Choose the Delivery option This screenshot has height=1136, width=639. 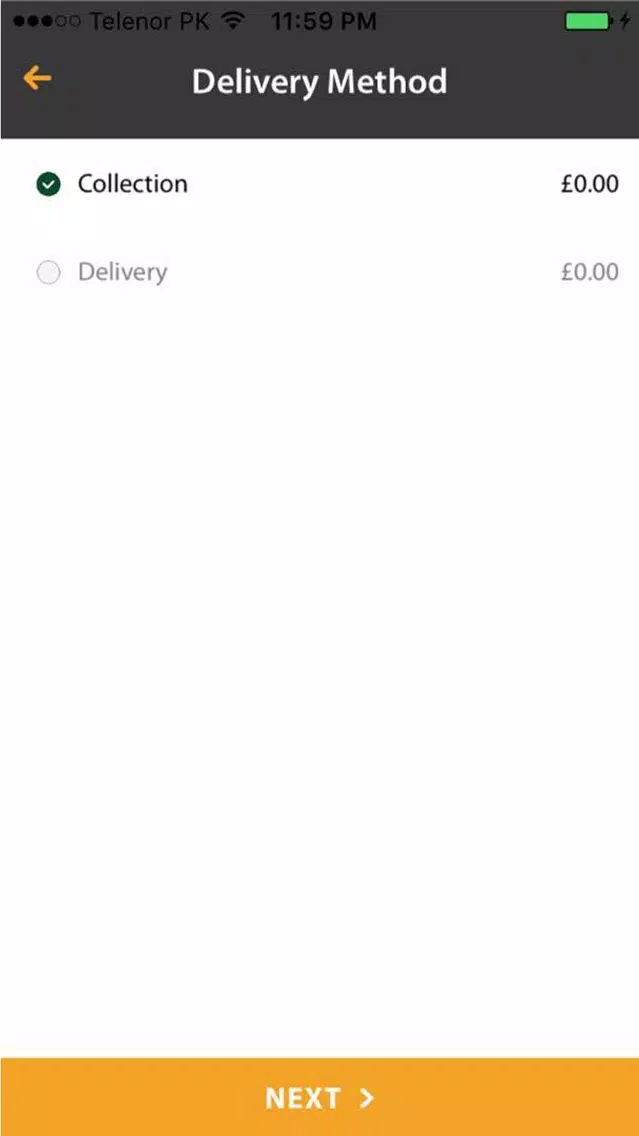tap(320, 272)
